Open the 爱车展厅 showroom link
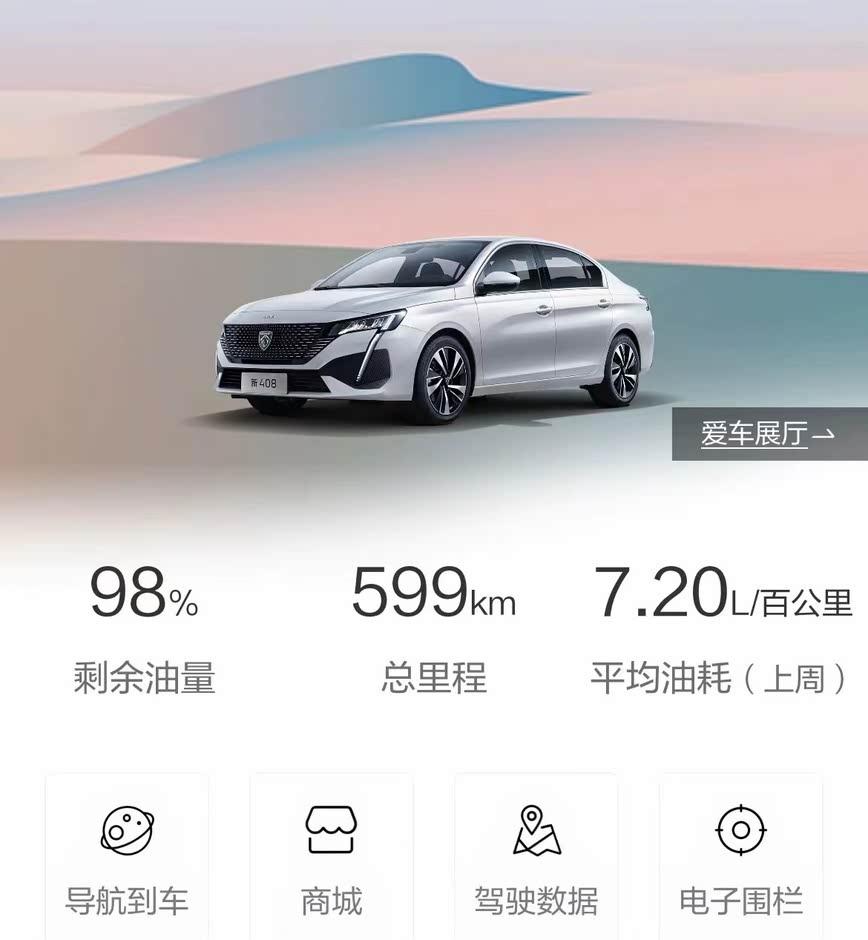Viewport: 868px width, 940px height. point(767,434)
